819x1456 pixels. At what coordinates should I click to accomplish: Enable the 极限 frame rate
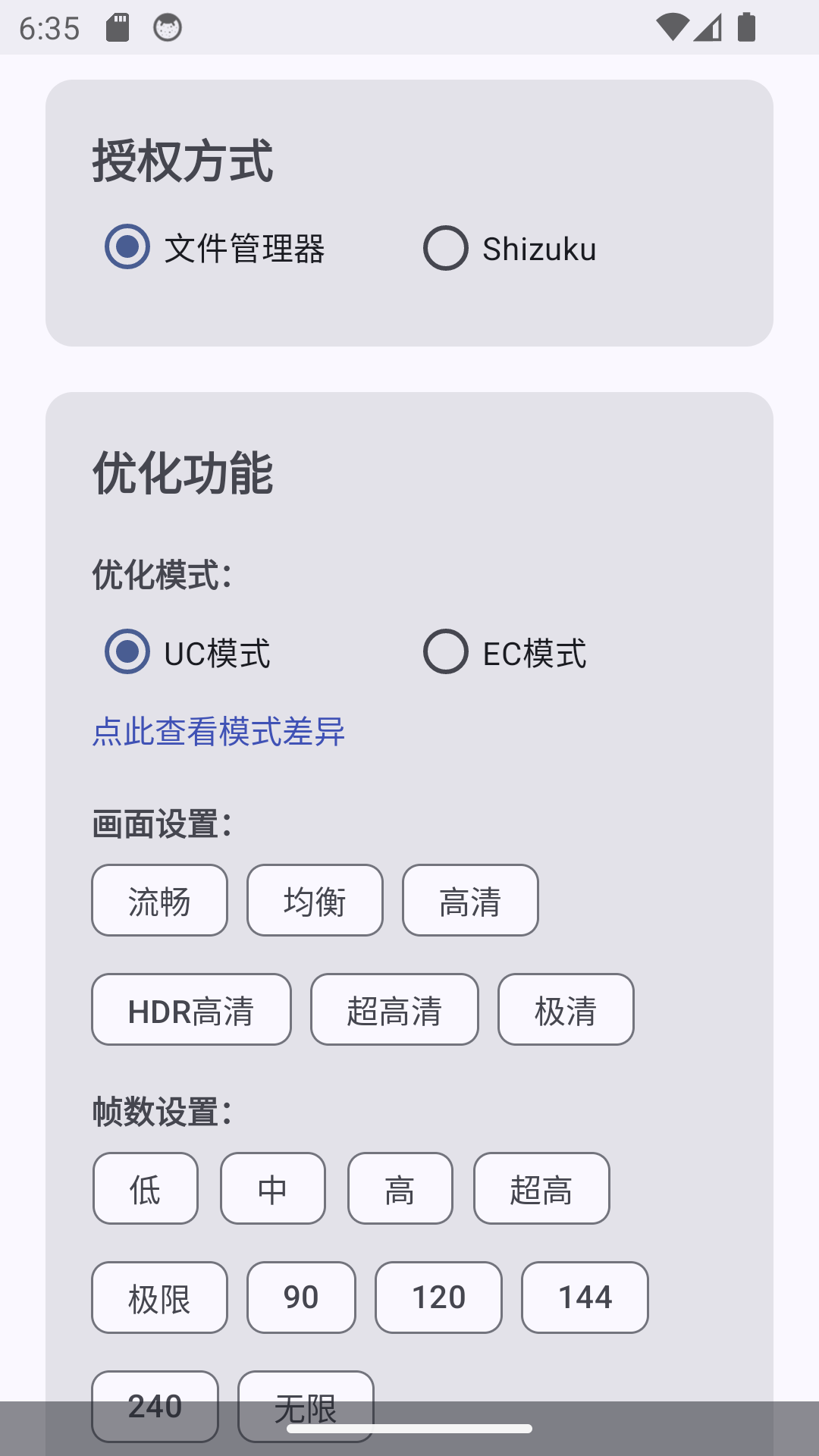158,1298
